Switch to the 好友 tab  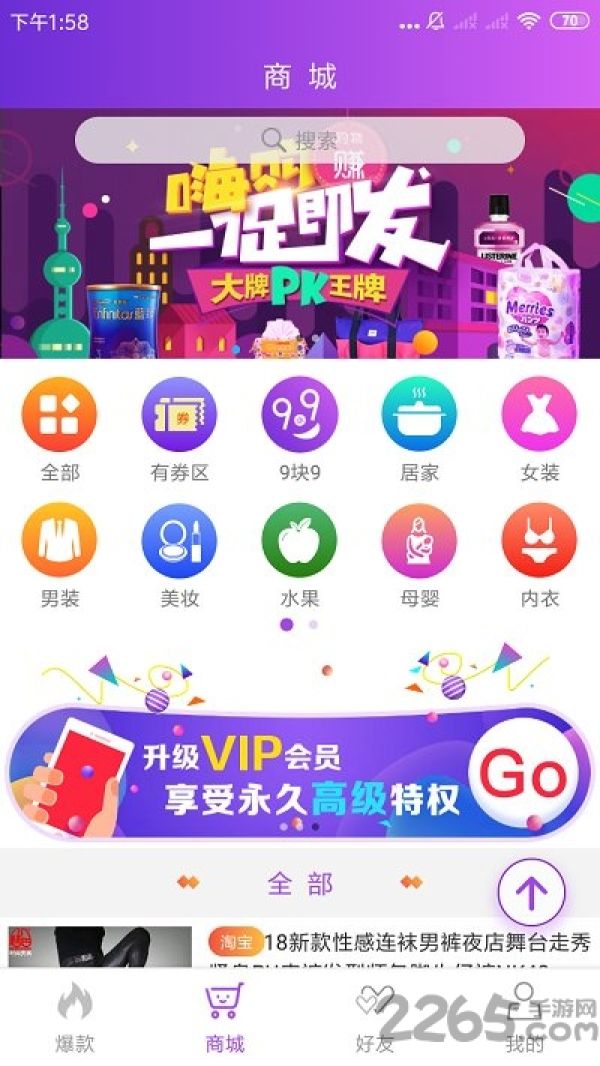tap(375, 1018)
